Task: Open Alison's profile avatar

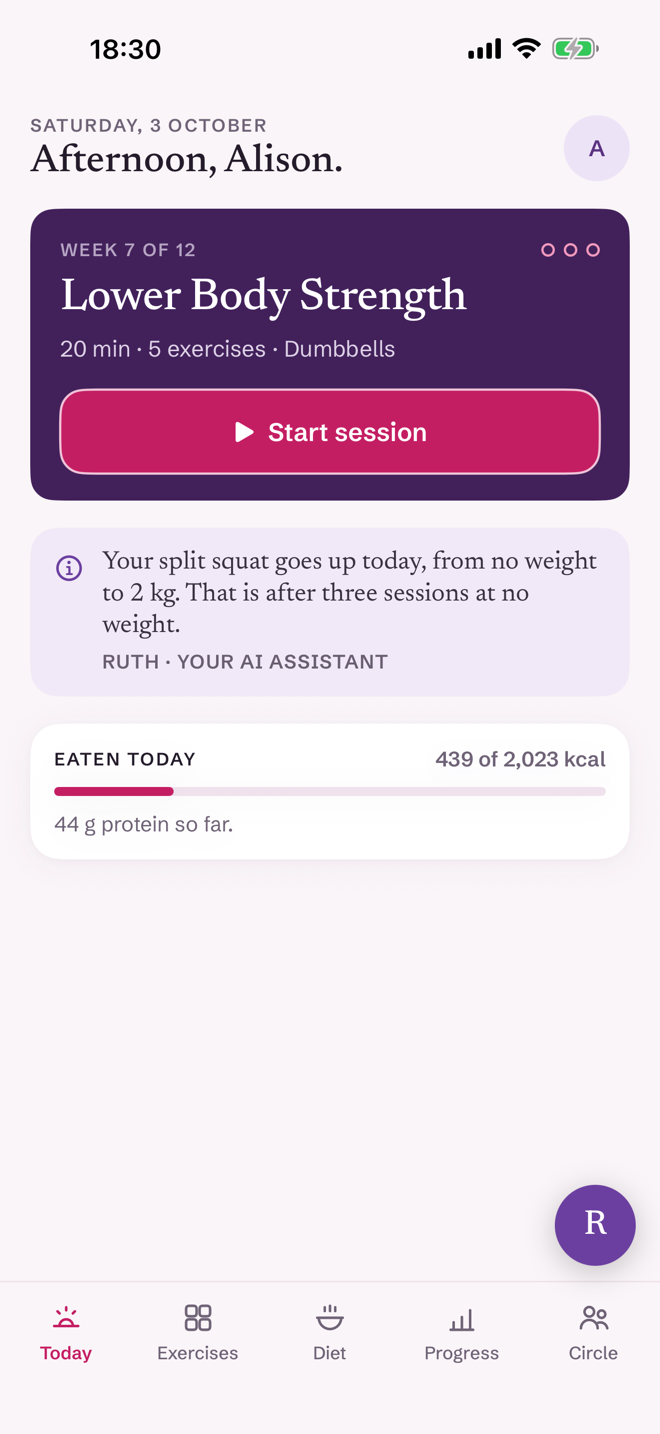Action: tap(596, 148)
